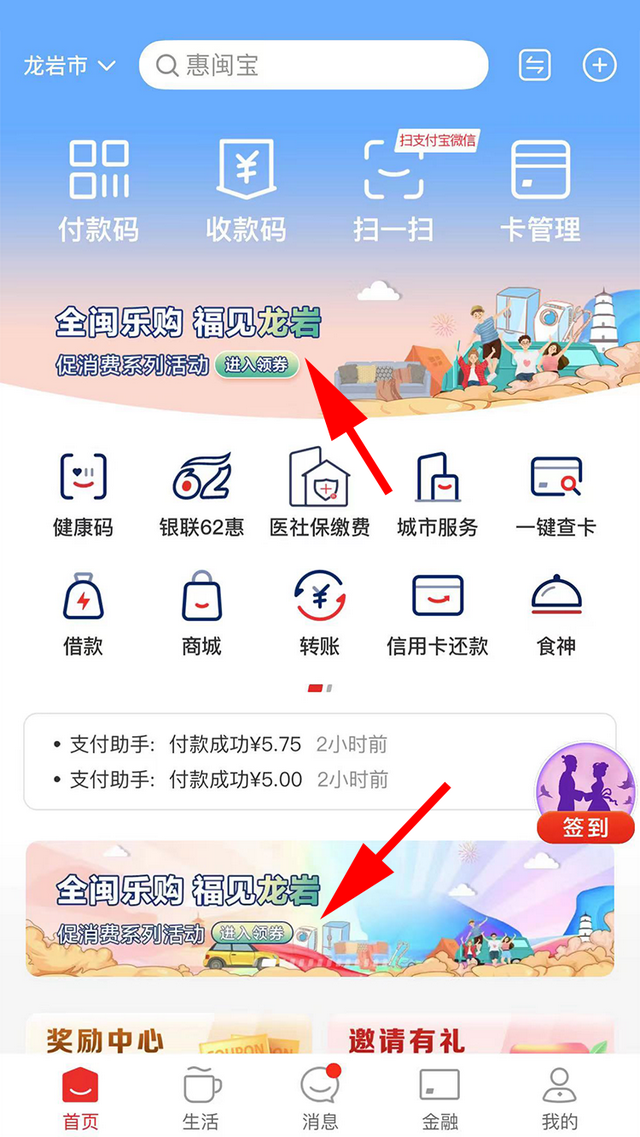
Task: Open the 支付助手 payment notification card
Action: (x=320, y=761)
